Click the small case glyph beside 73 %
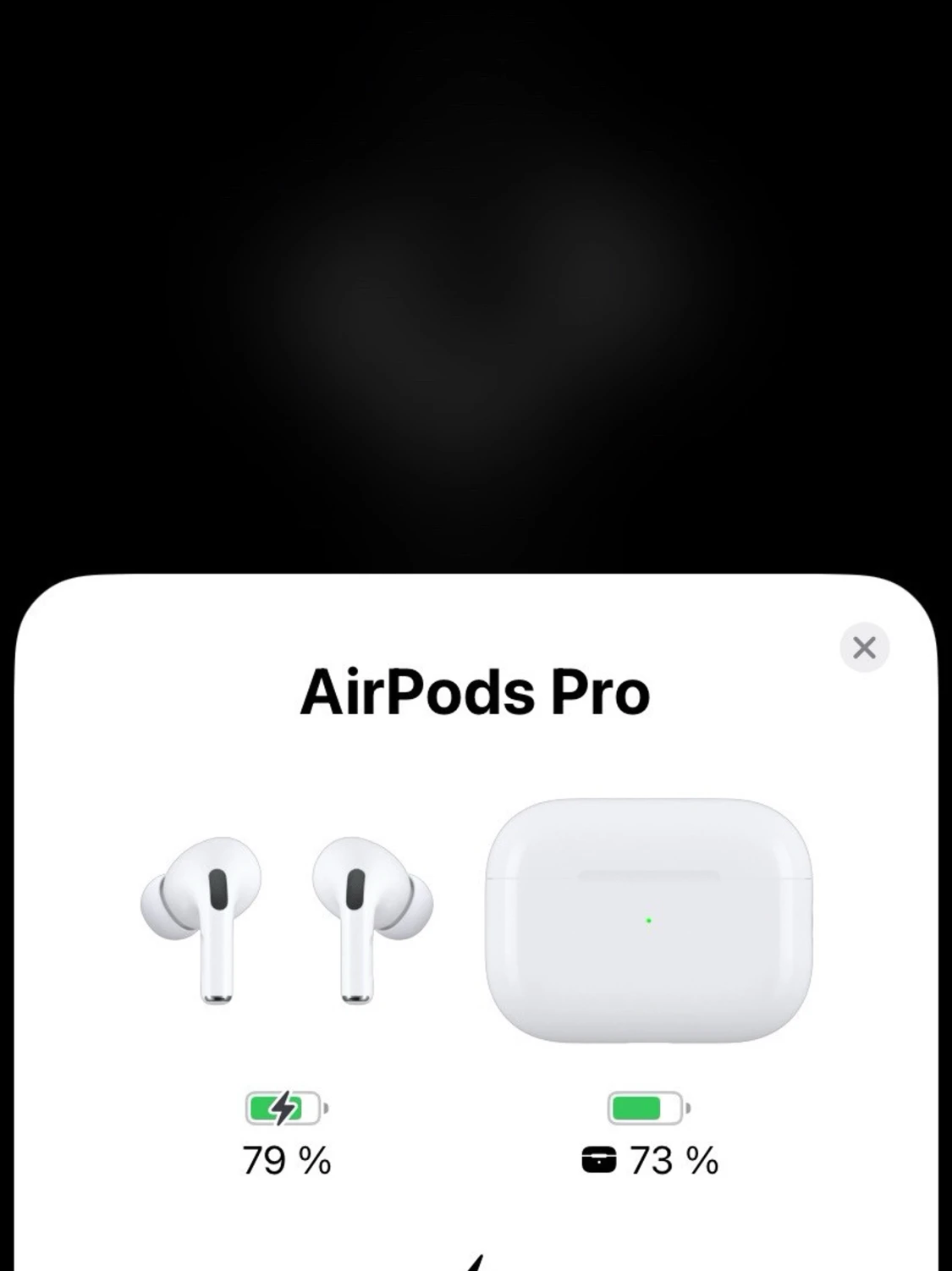The width and height of the screenshot is (952, 1271). [x=599, y=1159]
